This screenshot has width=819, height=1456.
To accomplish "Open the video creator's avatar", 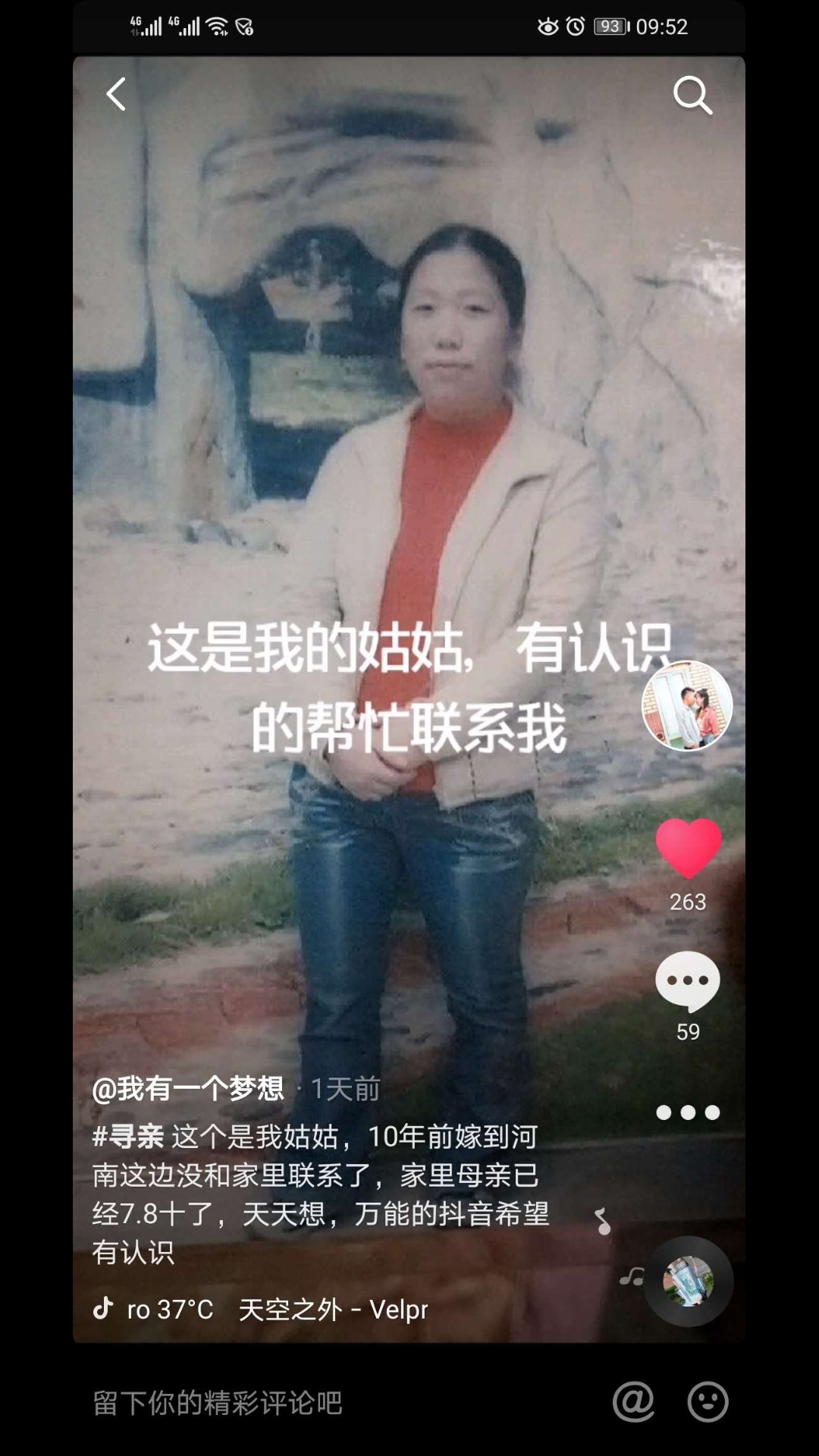I will tap(687, 705).
